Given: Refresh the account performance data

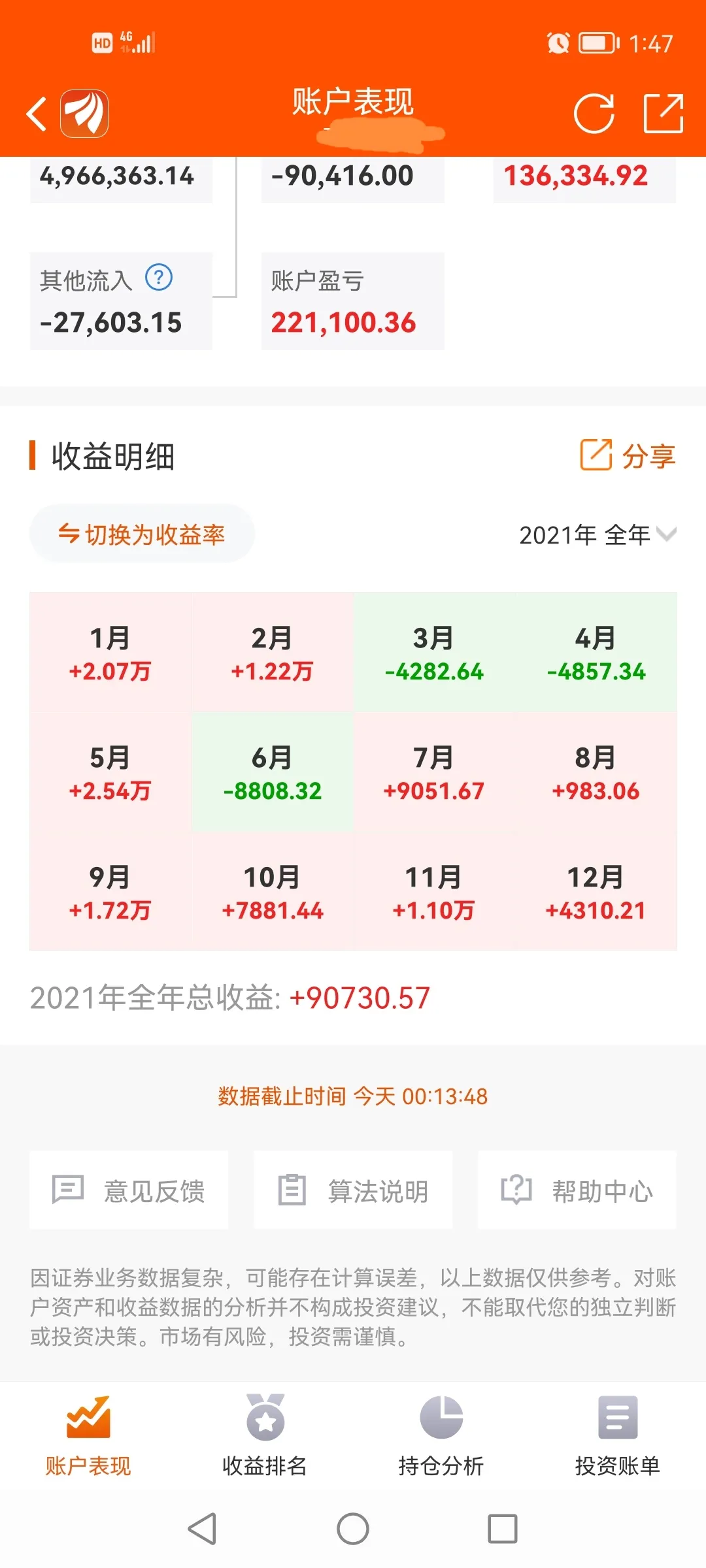Looking at the screenshot, I should (x=594, y=114).
